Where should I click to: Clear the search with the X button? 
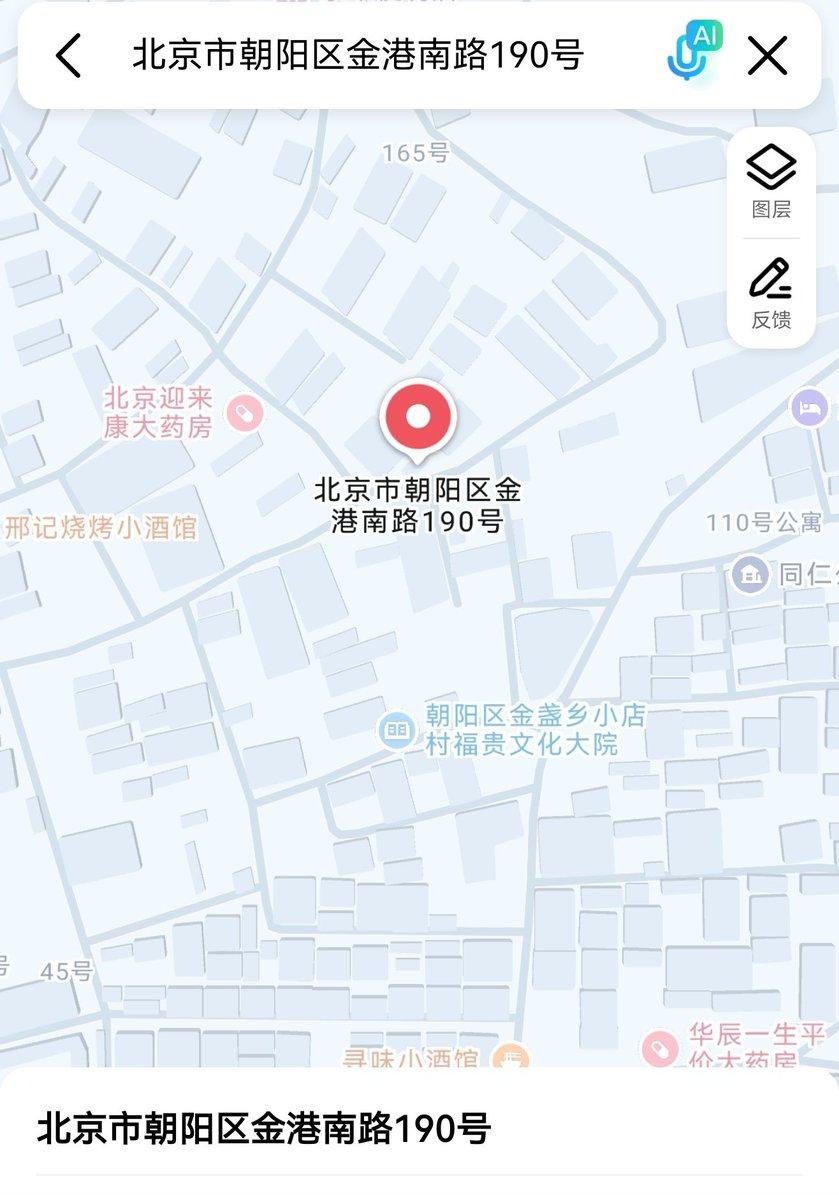point(767,56)
